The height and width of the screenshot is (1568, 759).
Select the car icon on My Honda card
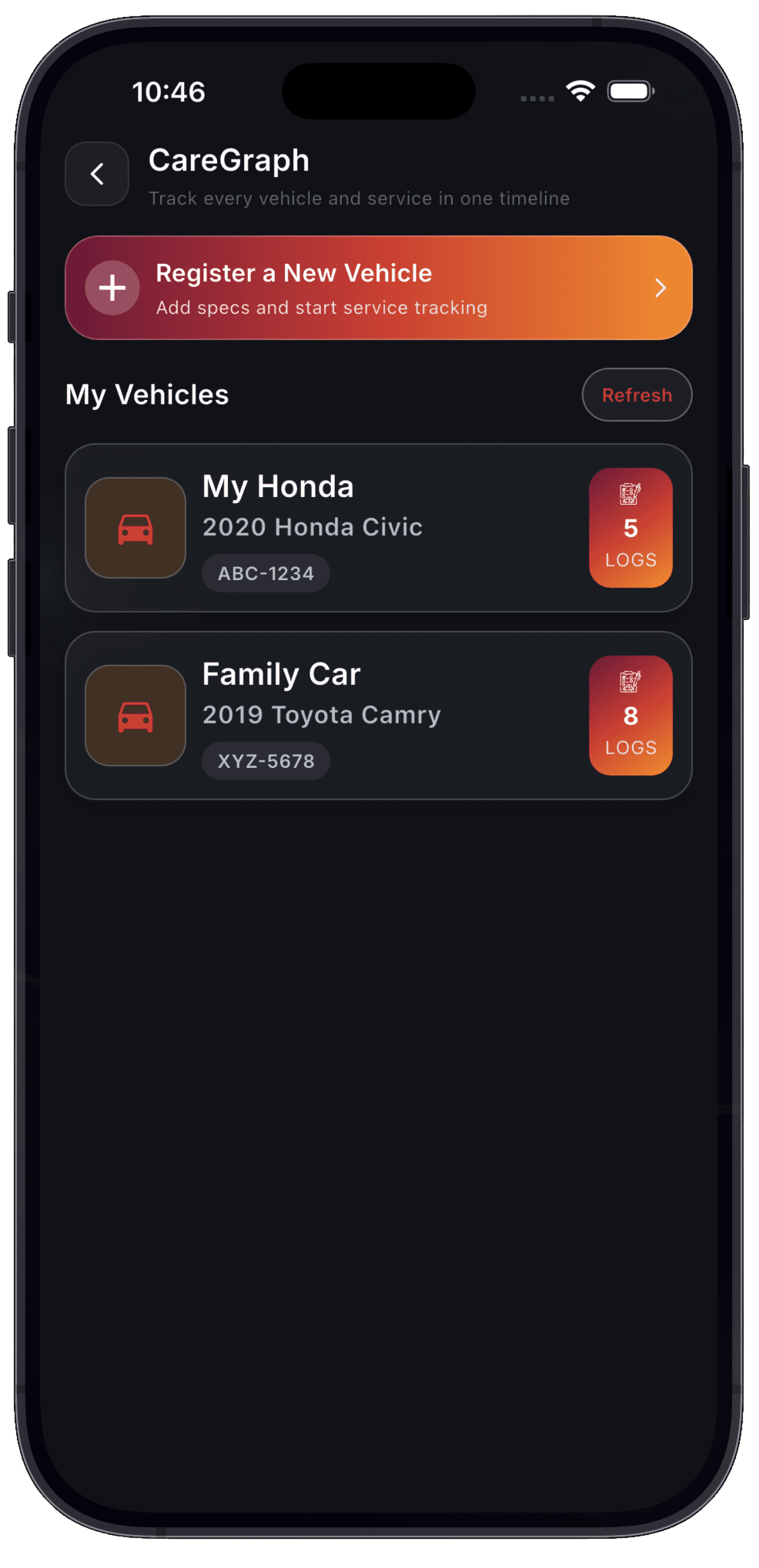point(135,529)
